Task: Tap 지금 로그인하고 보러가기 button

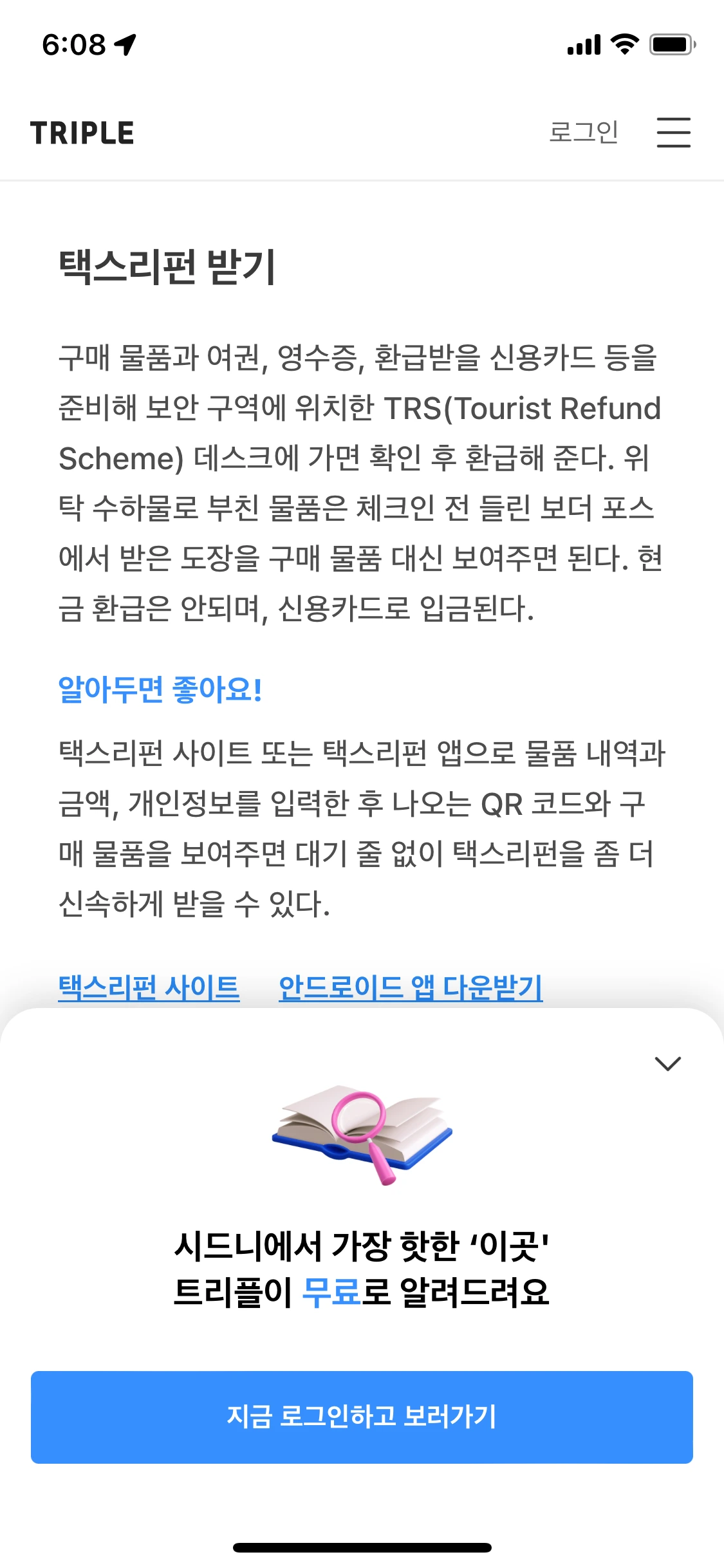Action: point(362,1417)
